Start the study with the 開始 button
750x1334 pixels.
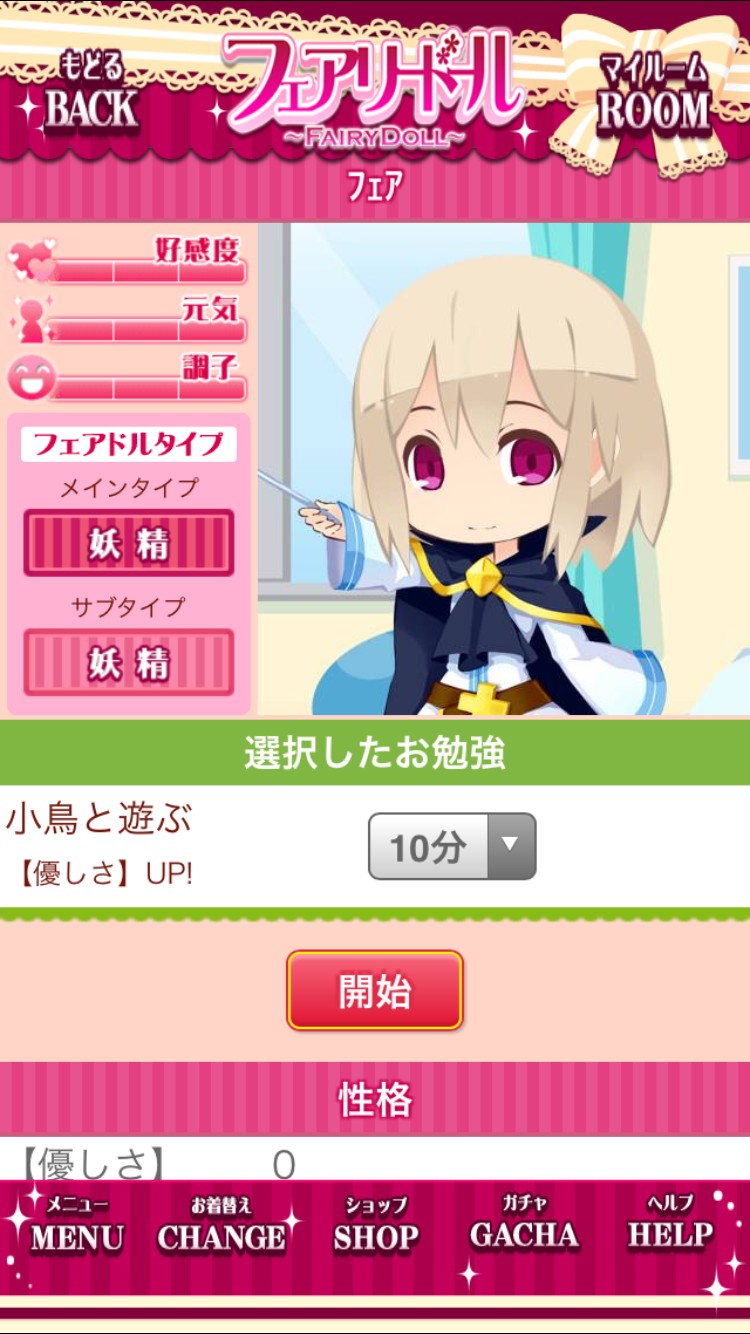[x=375, y=990]
